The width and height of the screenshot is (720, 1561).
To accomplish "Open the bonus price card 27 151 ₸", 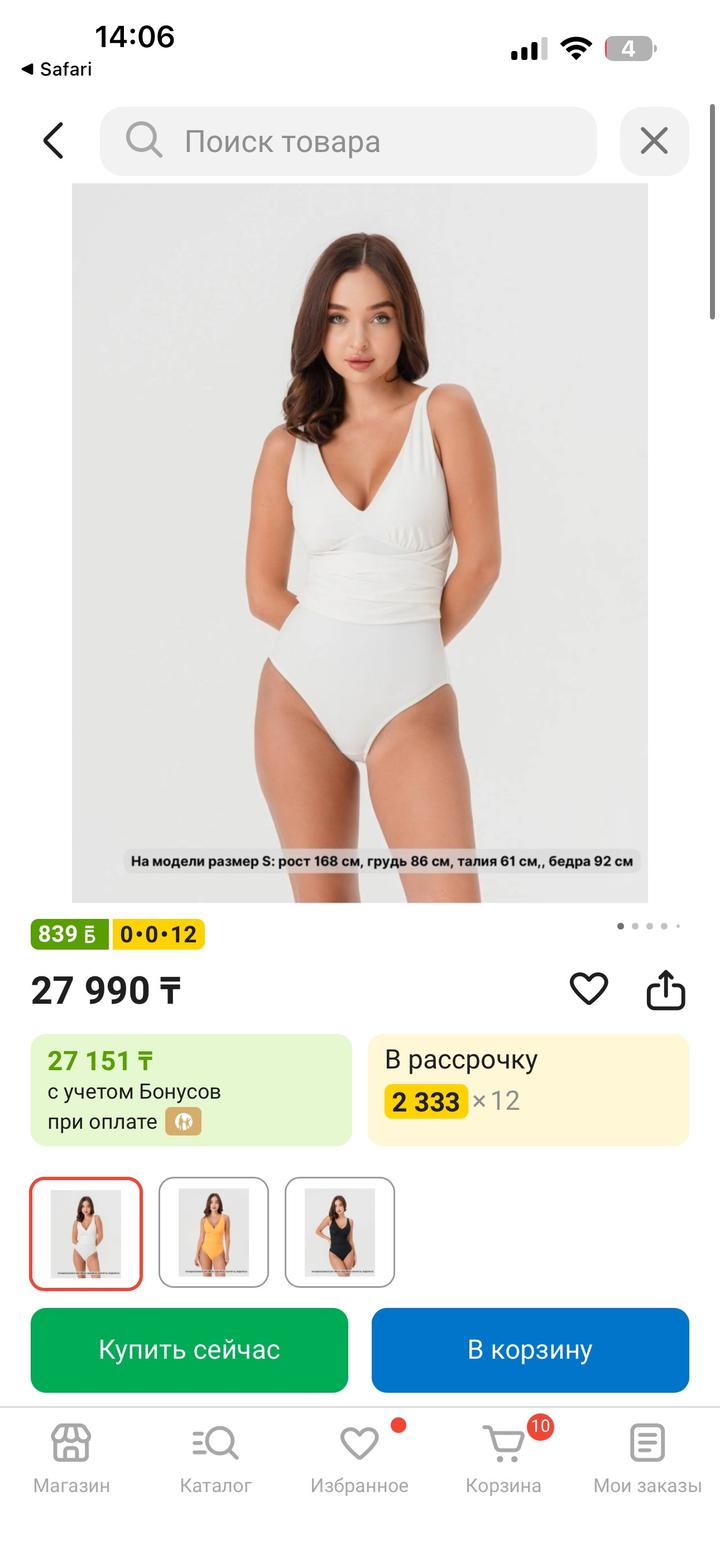I will pos(191,1089).
